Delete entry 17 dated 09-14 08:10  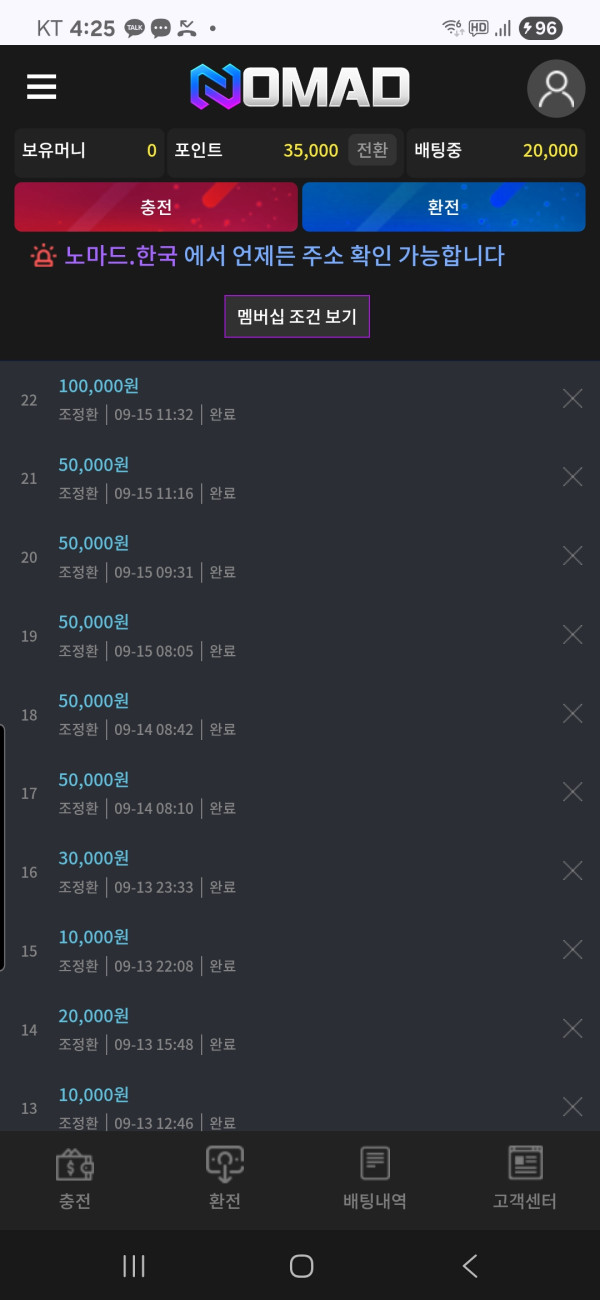click(572, 792)
